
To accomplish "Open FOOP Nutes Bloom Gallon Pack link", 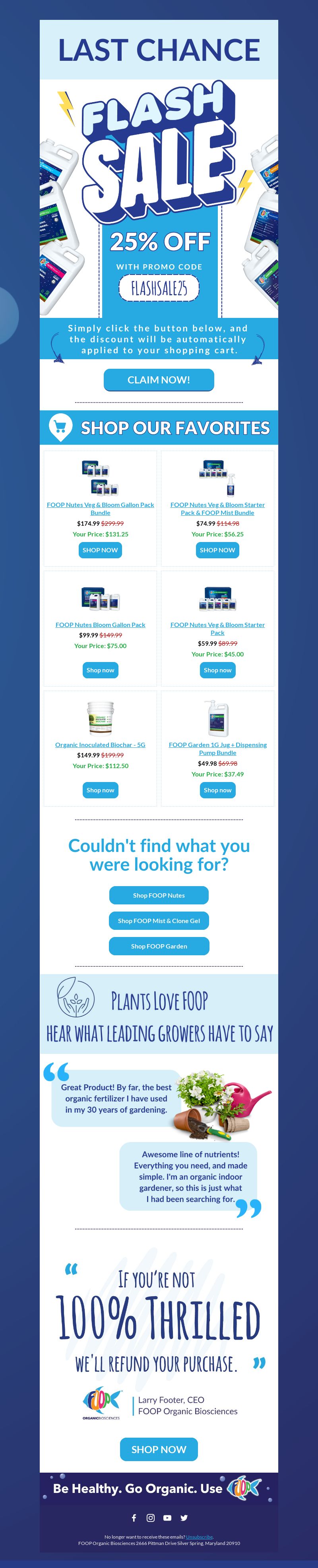I will click(100, 625).
